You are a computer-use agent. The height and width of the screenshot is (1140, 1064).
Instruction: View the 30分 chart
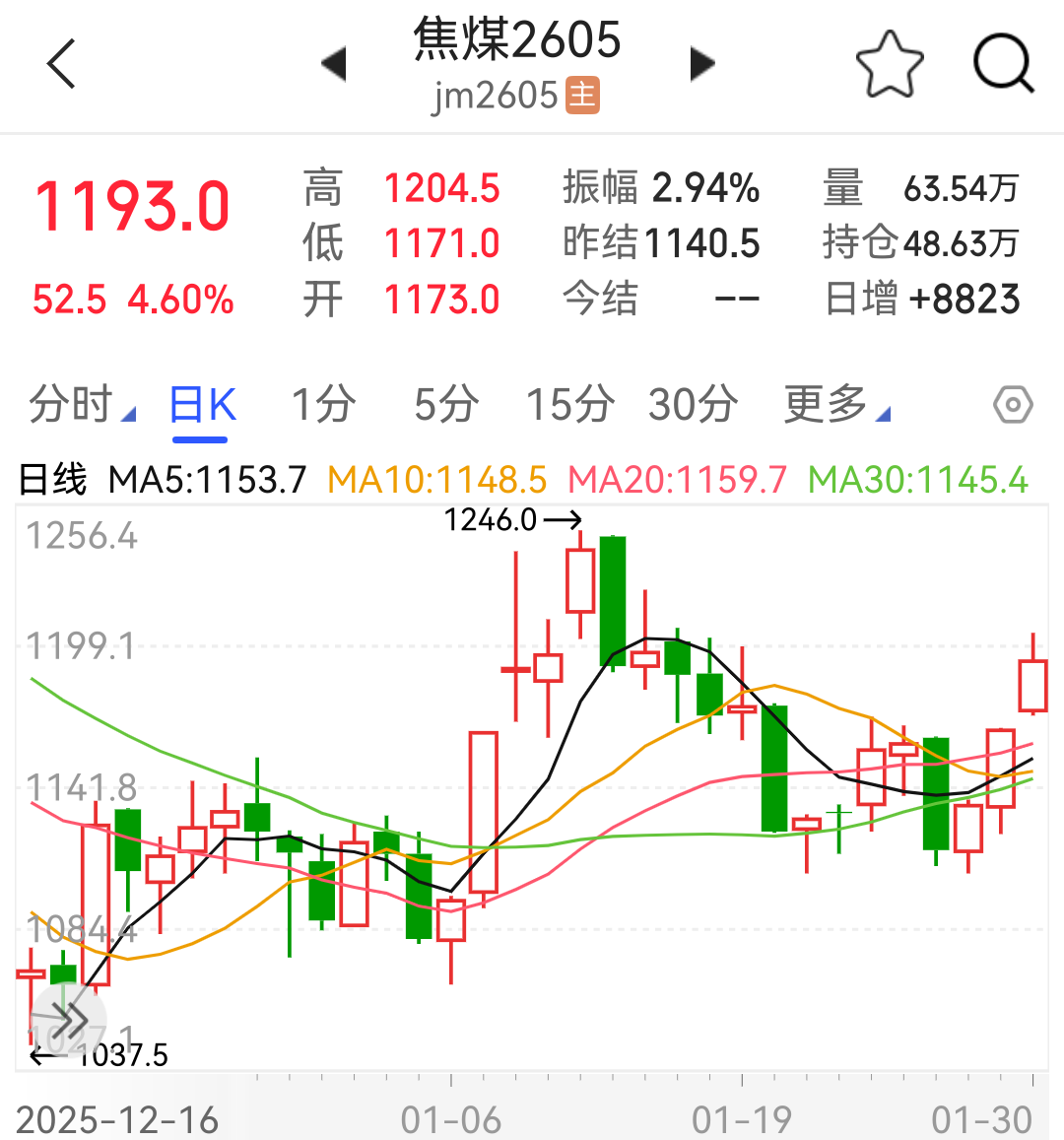(693, 405)
